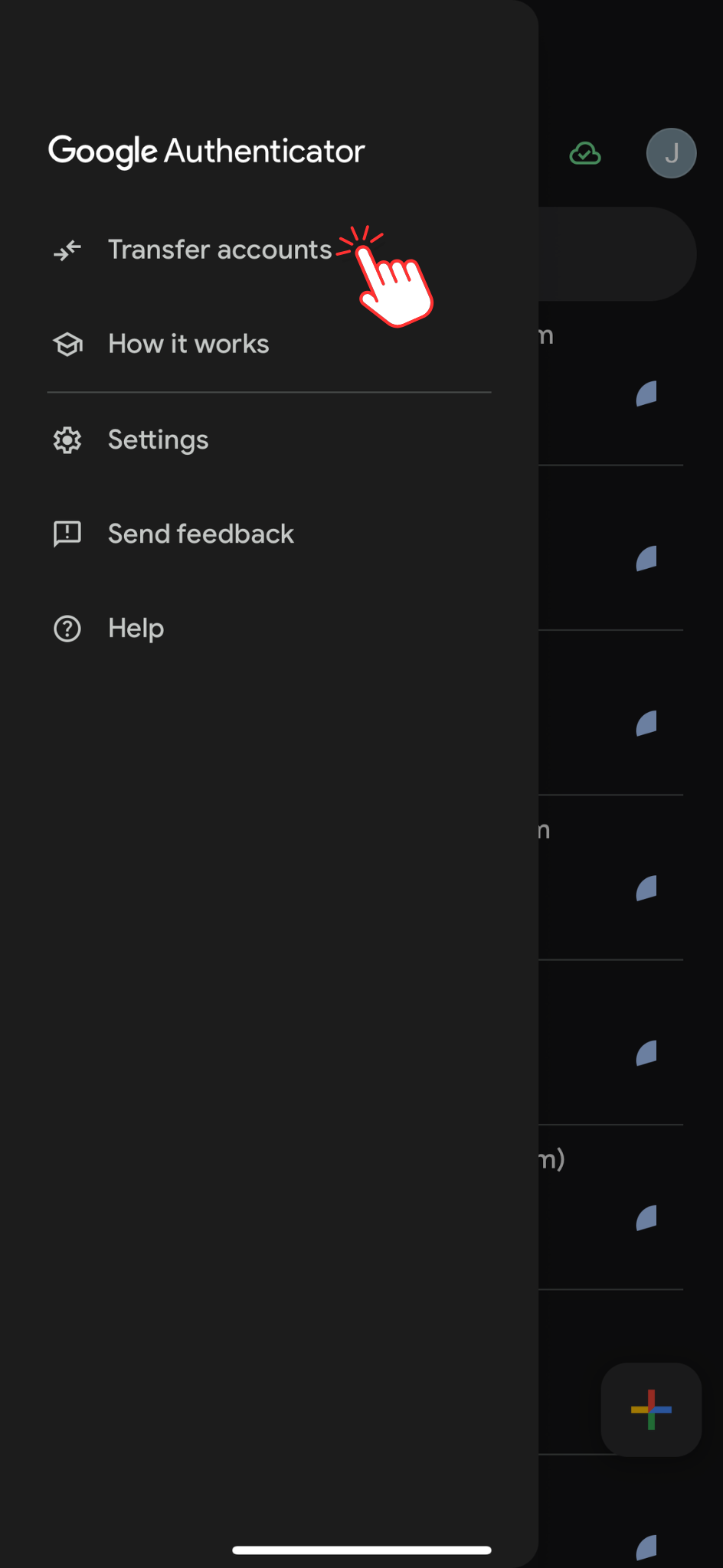Open How it works
Viewport: 723px width, 1568px height.
[188, 345]
